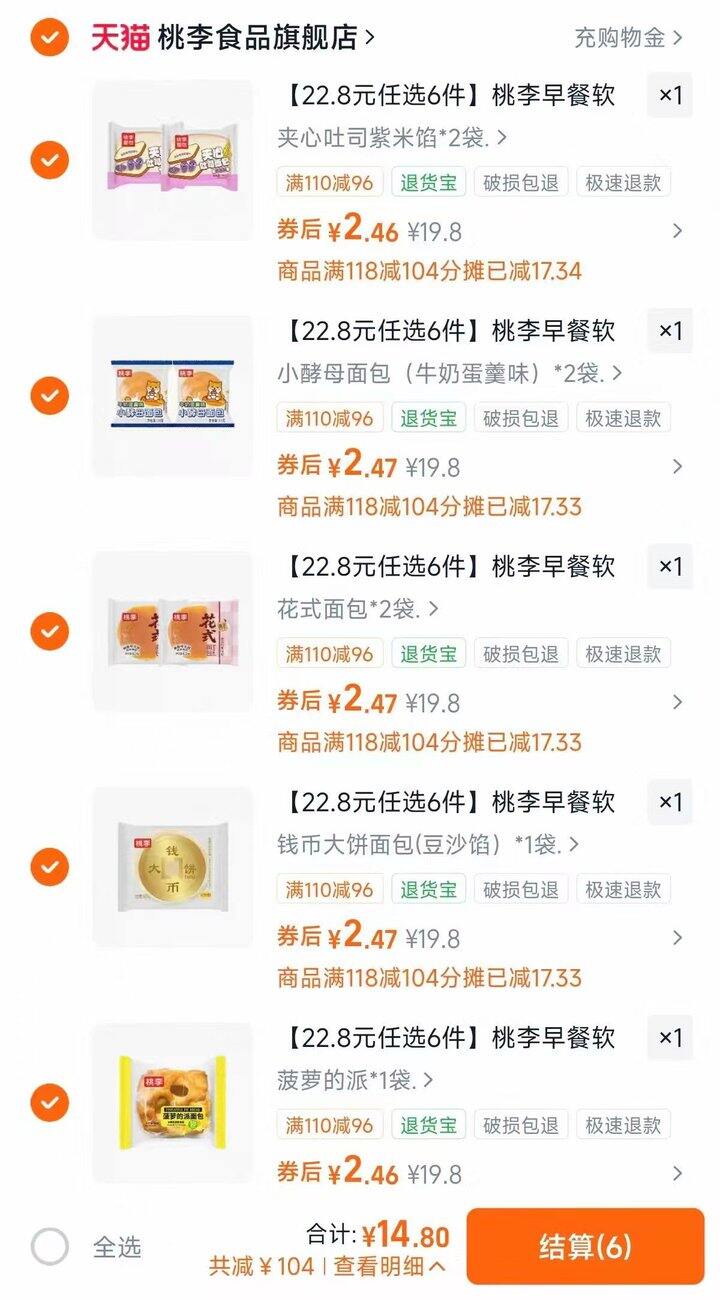Open the 钱币大饼 bread product image
The image size is (720, 1300).
172,867
